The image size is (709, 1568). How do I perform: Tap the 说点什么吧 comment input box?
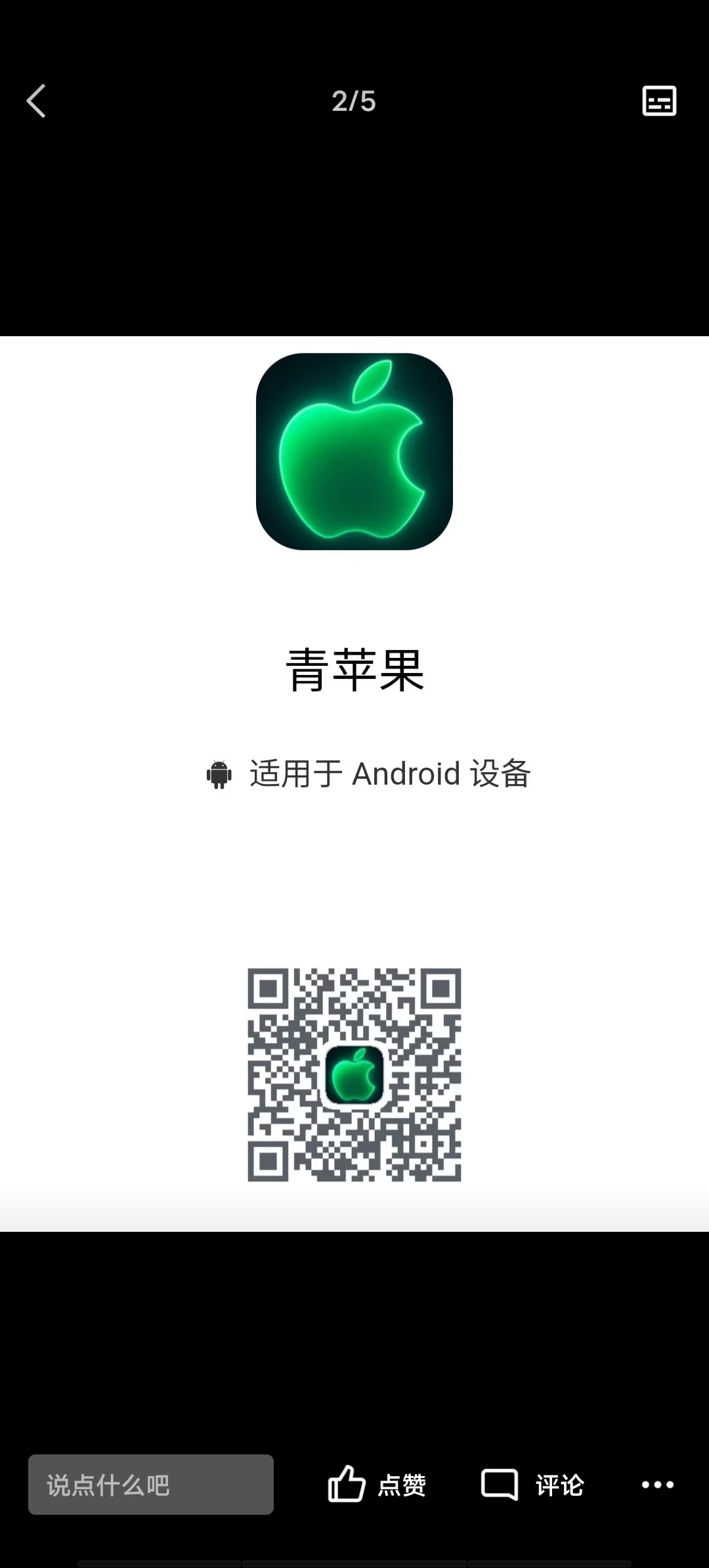[150, 1485]
